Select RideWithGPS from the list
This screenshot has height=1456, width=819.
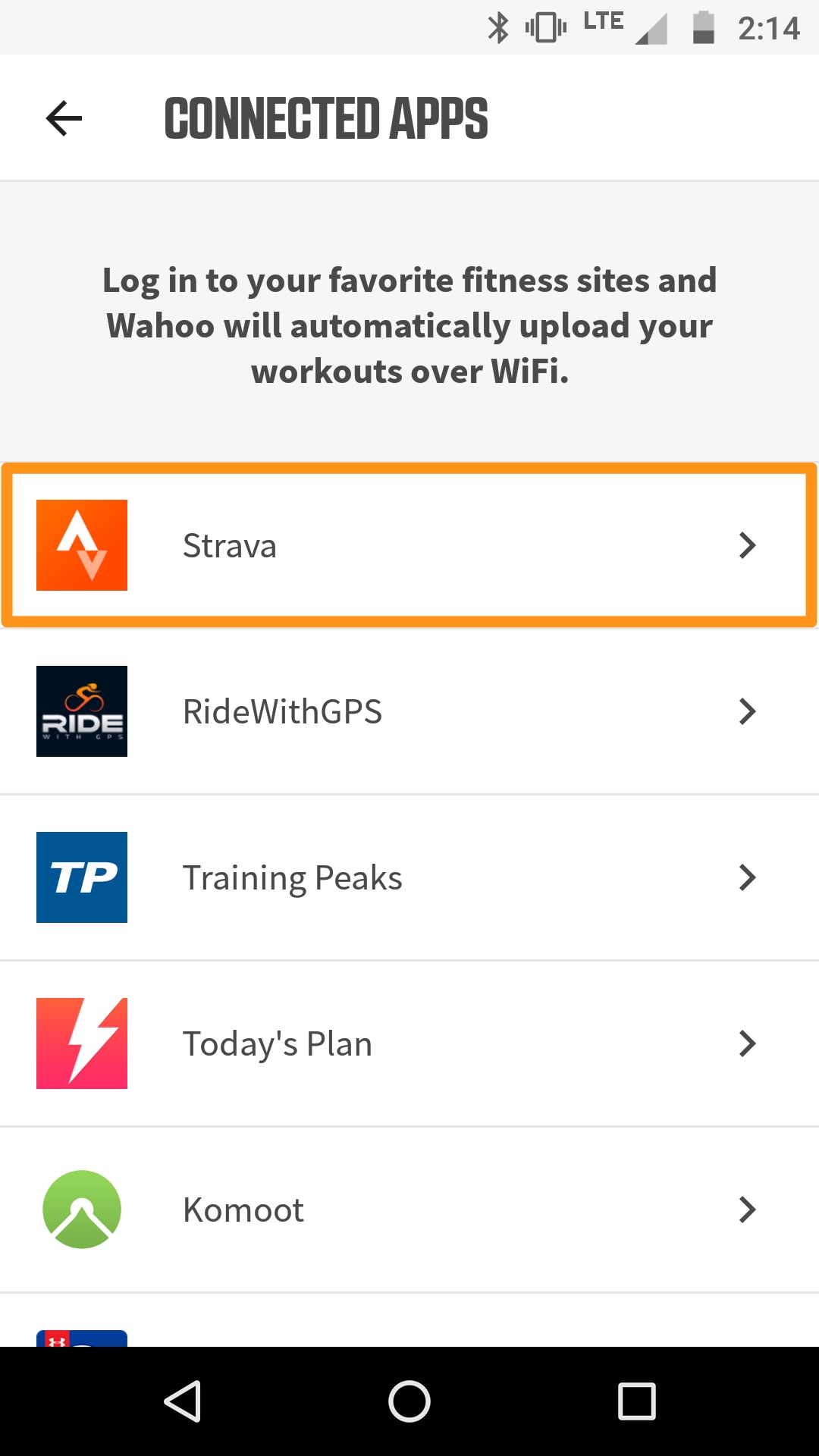tap(409, 711)
